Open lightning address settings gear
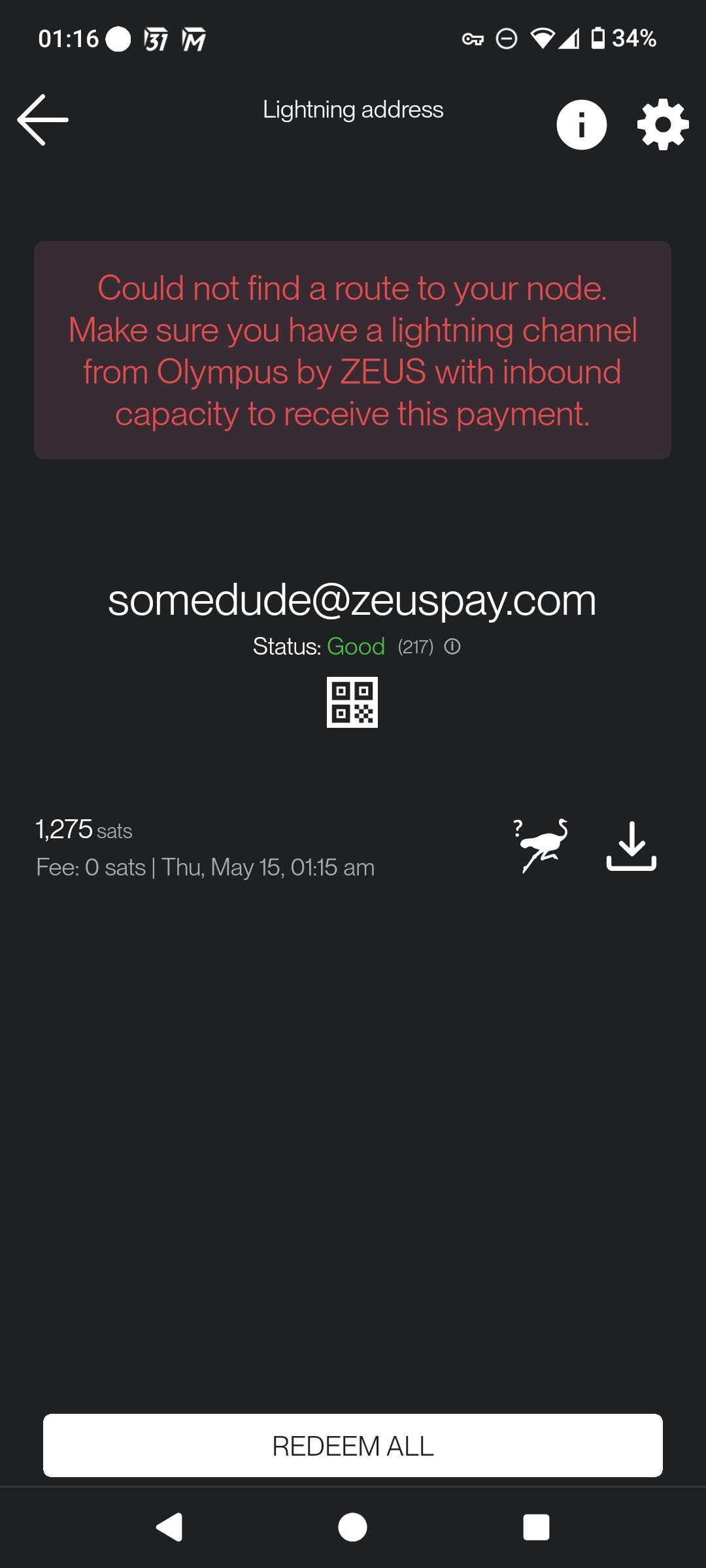The height and width of the screenshot is (1568, 706). (x=663, y=124)
